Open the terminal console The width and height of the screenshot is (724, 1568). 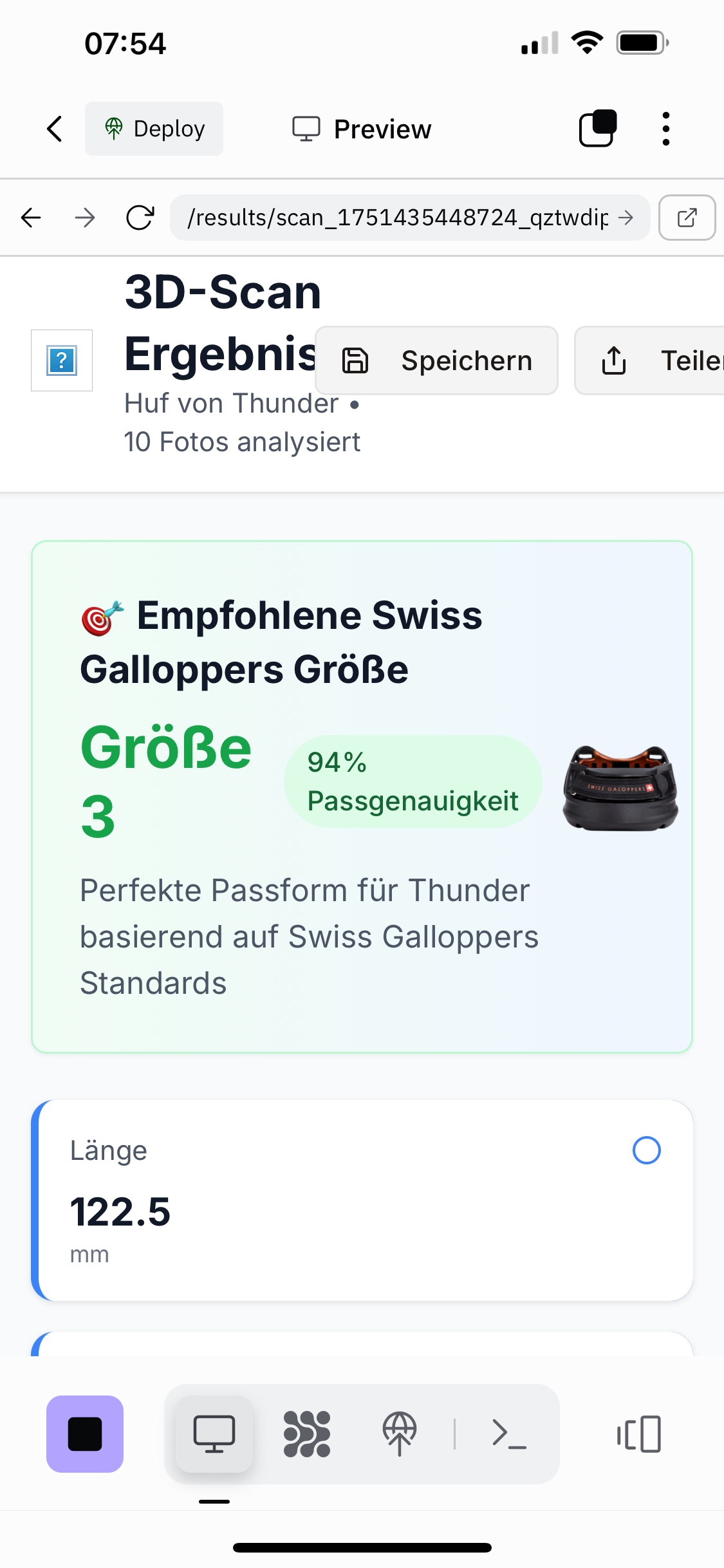(509, 1434)
